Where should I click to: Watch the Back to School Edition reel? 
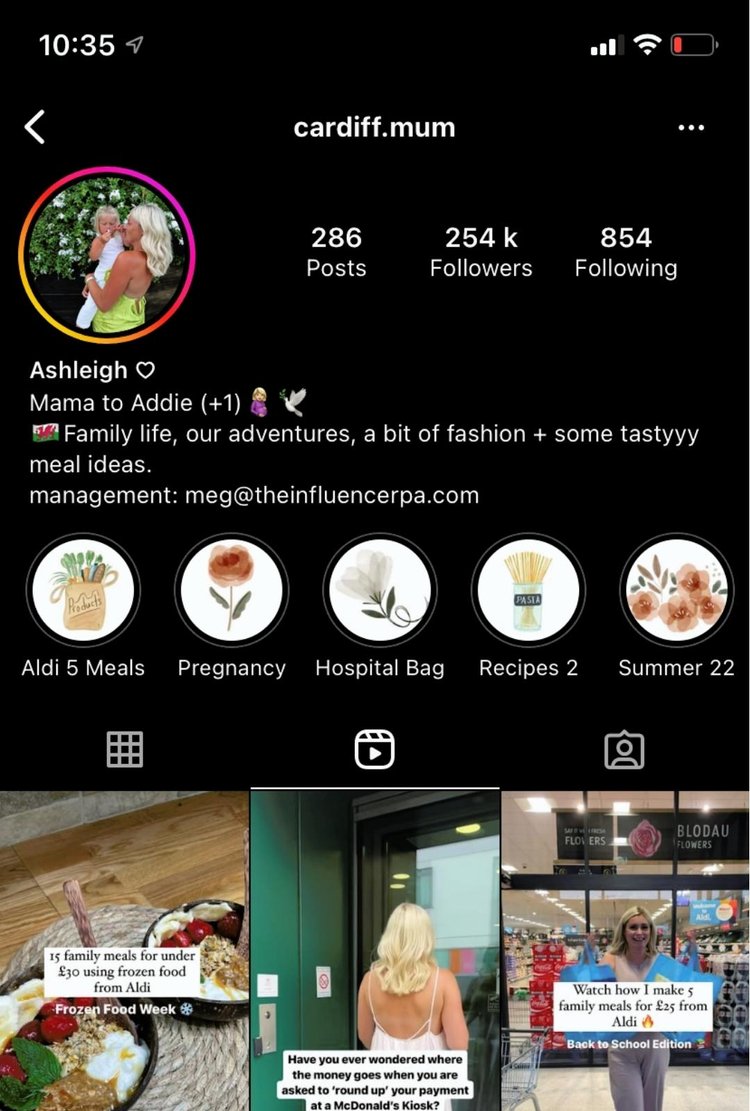[x=626, y=950]
